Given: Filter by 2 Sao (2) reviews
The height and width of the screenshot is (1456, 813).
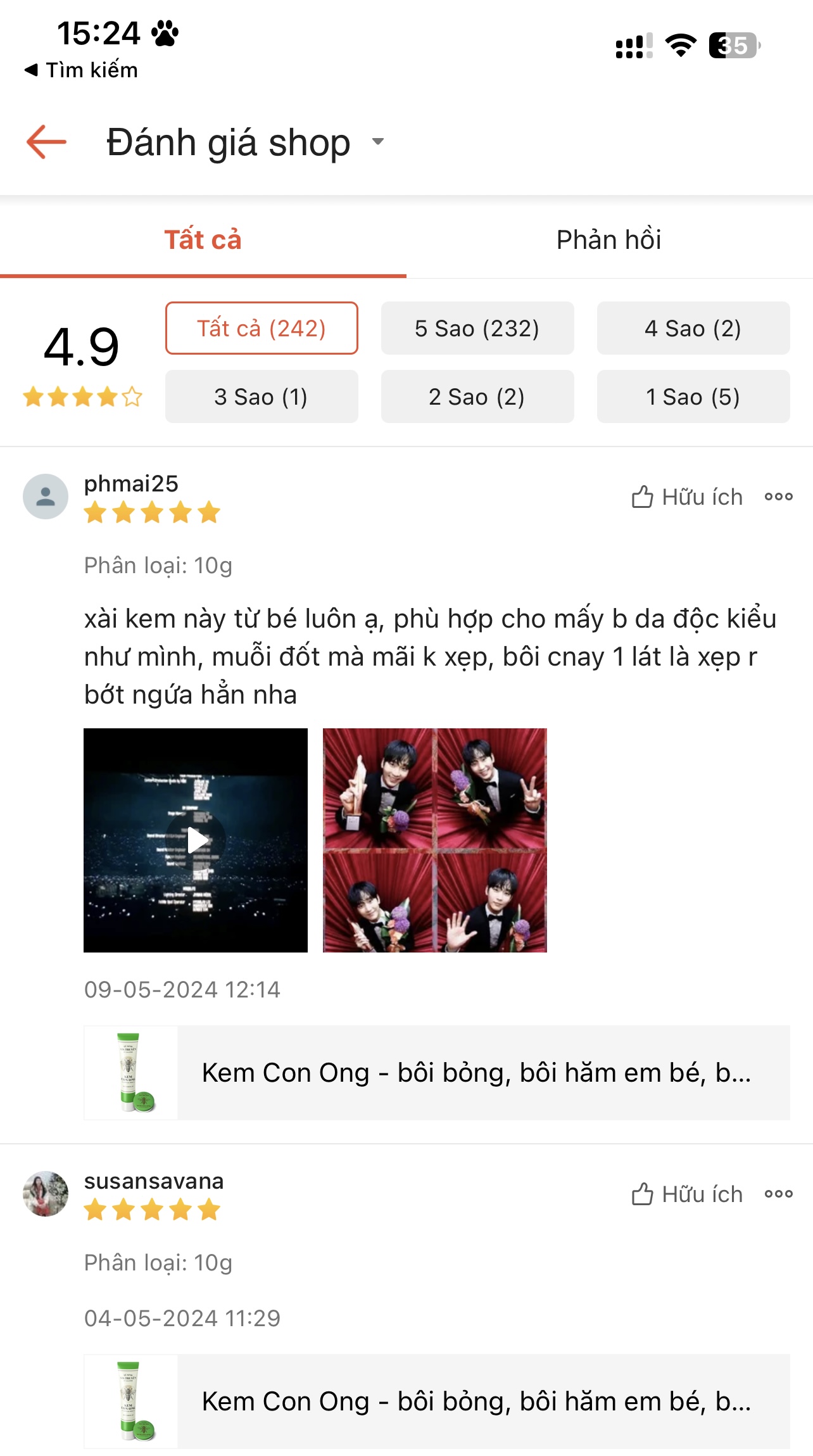Looking at the screenshot, I should 477,396.
